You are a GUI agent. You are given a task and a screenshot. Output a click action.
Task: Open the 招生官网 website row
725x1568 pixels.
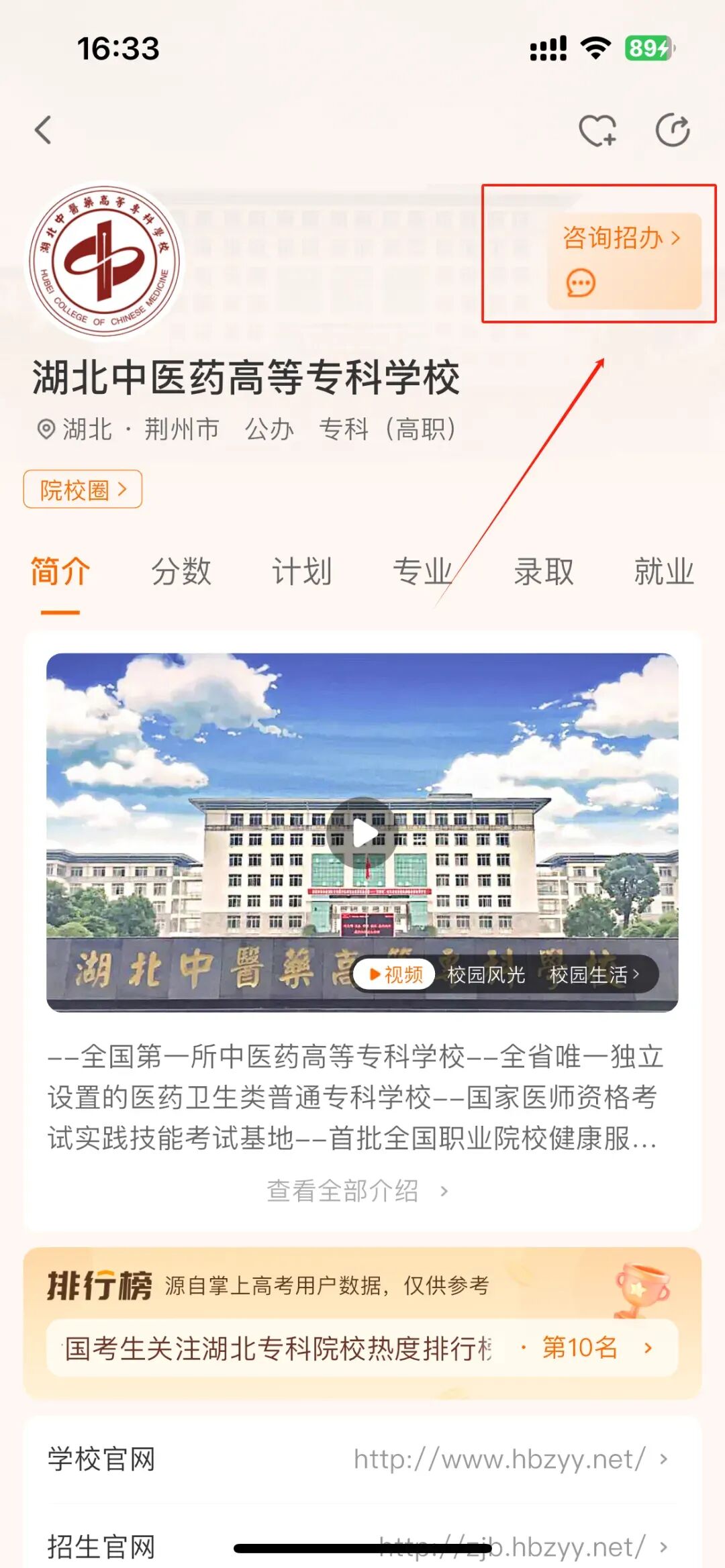(362, 1546)
